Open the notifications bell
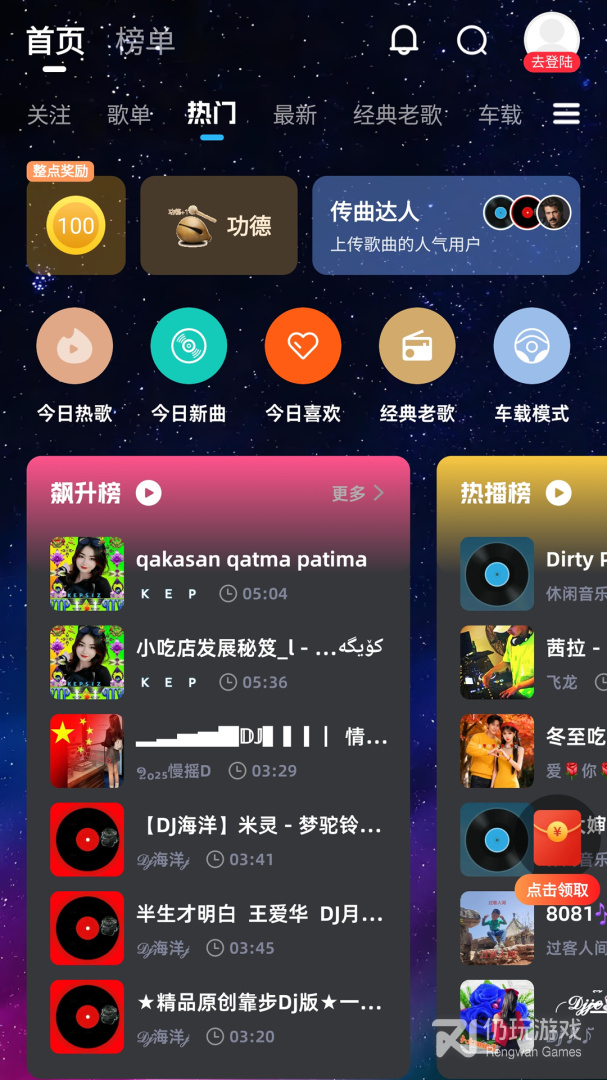The height and width of the screenshot is (1080, 607). [x=404, y=40]
